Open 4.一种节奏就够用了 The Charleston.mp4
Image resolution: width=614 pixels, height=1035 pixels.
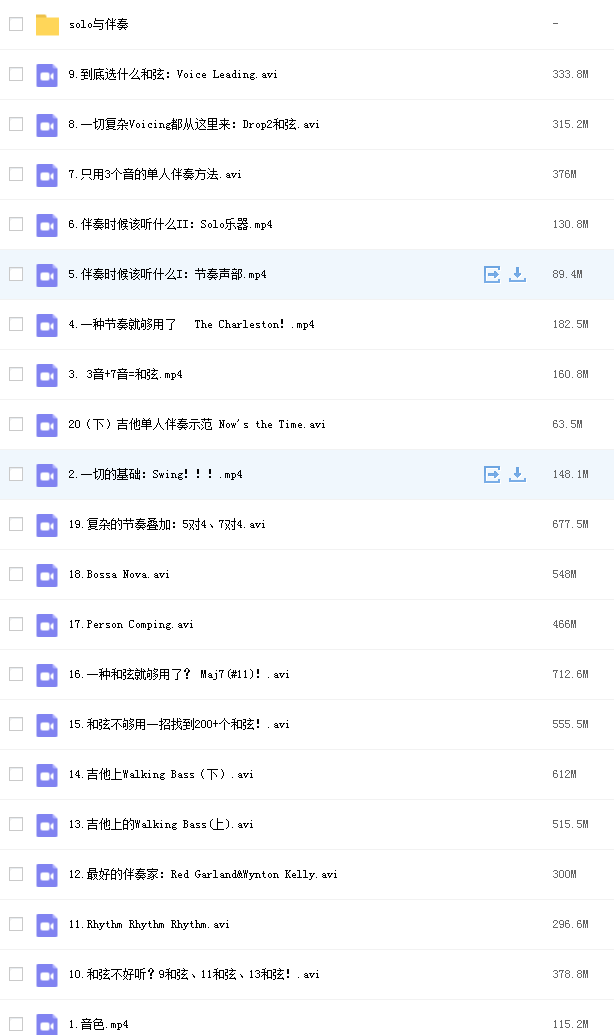[x=191, y=324]
